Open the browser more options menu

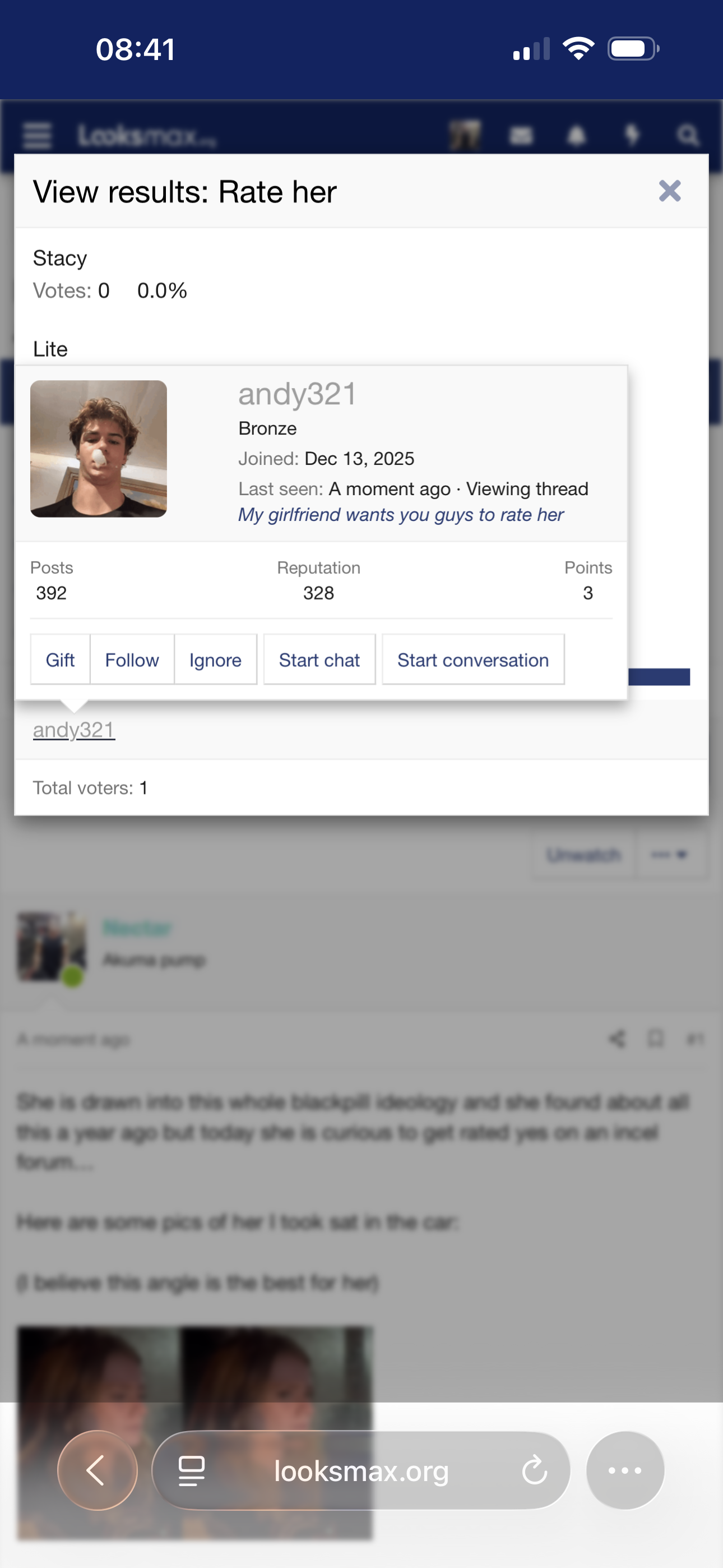[x=625, y=1470]
